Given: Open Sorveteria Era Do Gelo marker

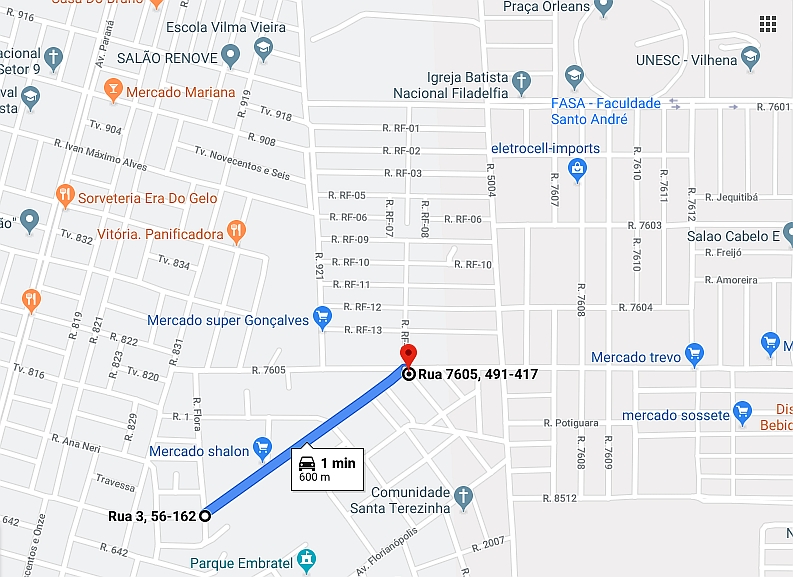Looking at the screenshot, I should tap(65, 195).
